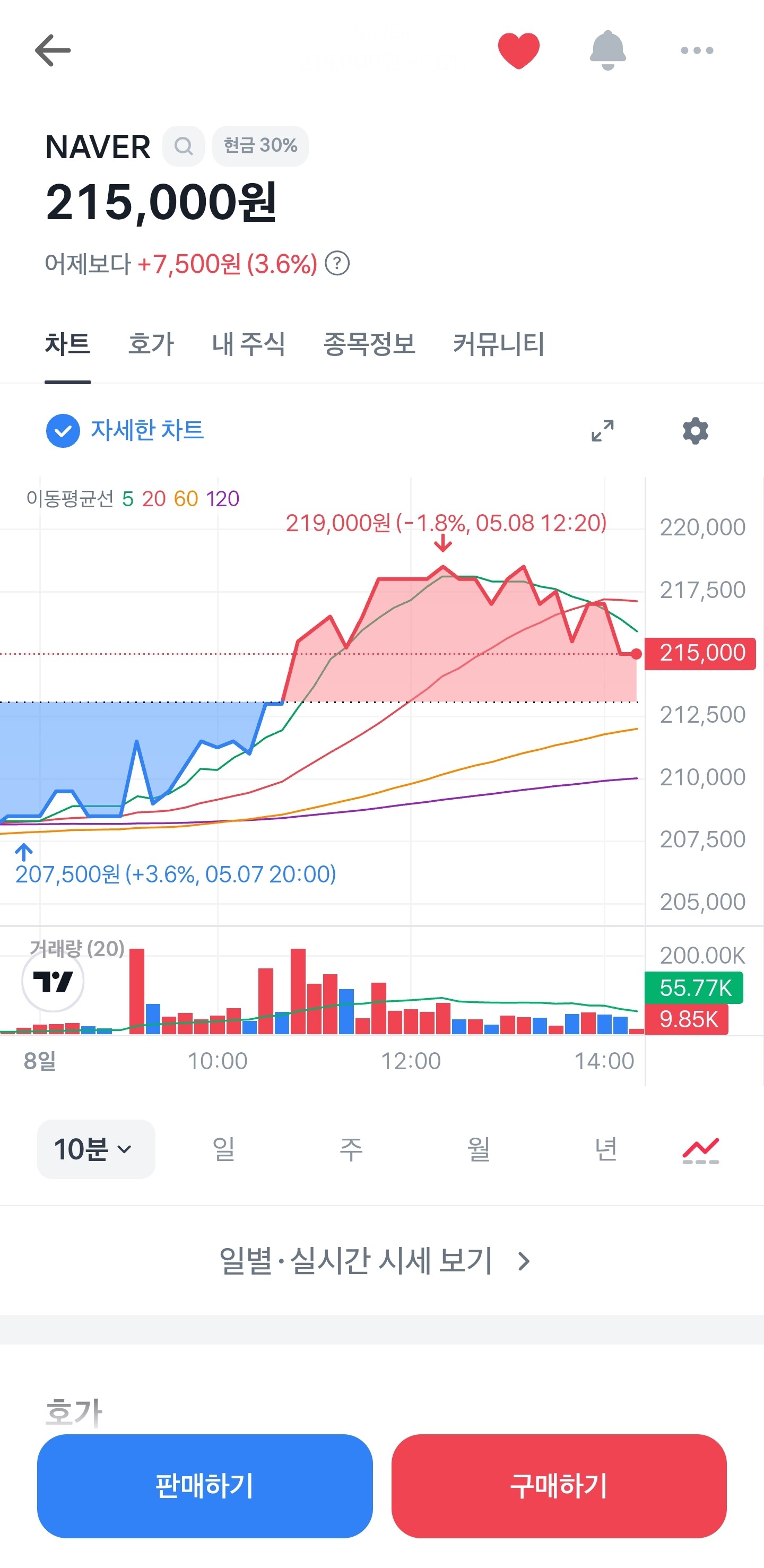Remove NAVER from favorites via the heart icon
Image resolution: width=764 pixels, height=1568 pixels.
click(x=519, y=50)
